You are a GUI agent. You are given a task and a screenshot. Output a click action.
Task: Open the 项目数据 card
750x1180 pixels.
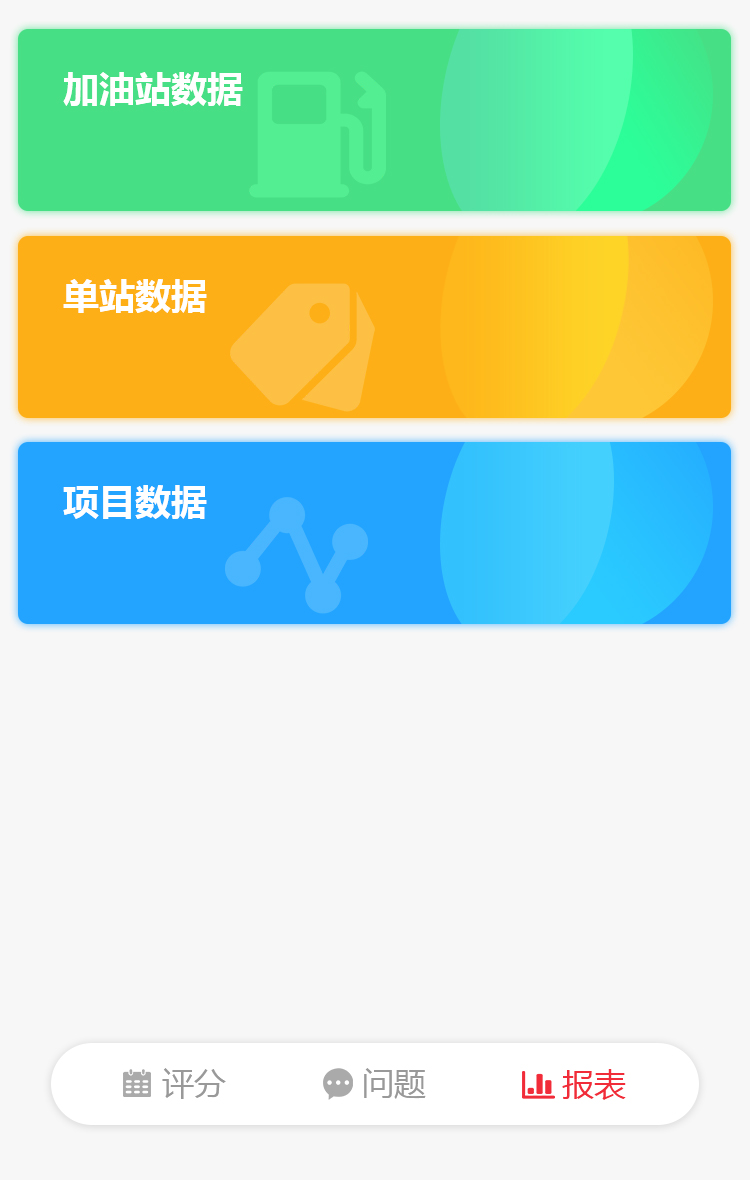click(374, 533)
